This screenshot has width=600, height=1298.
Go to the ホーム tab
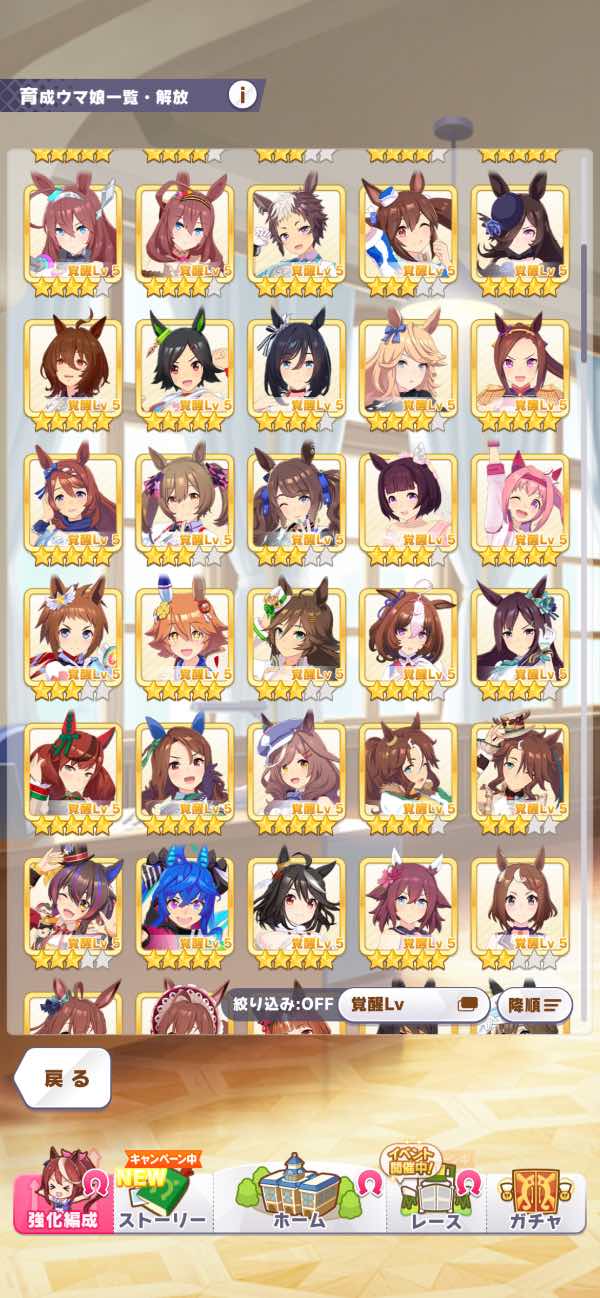click(x=300, y=1195)
